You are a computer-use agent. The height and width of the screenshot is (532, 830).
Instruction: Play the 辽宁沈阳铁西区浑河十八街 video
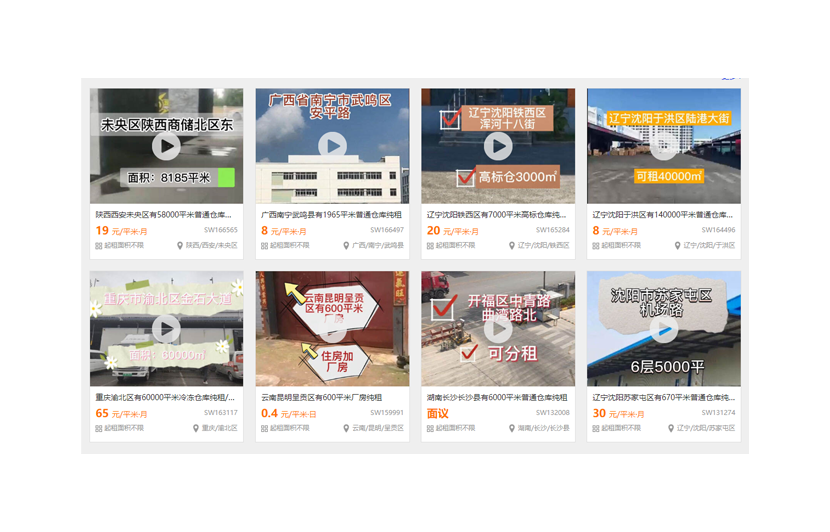pos(498,146)
